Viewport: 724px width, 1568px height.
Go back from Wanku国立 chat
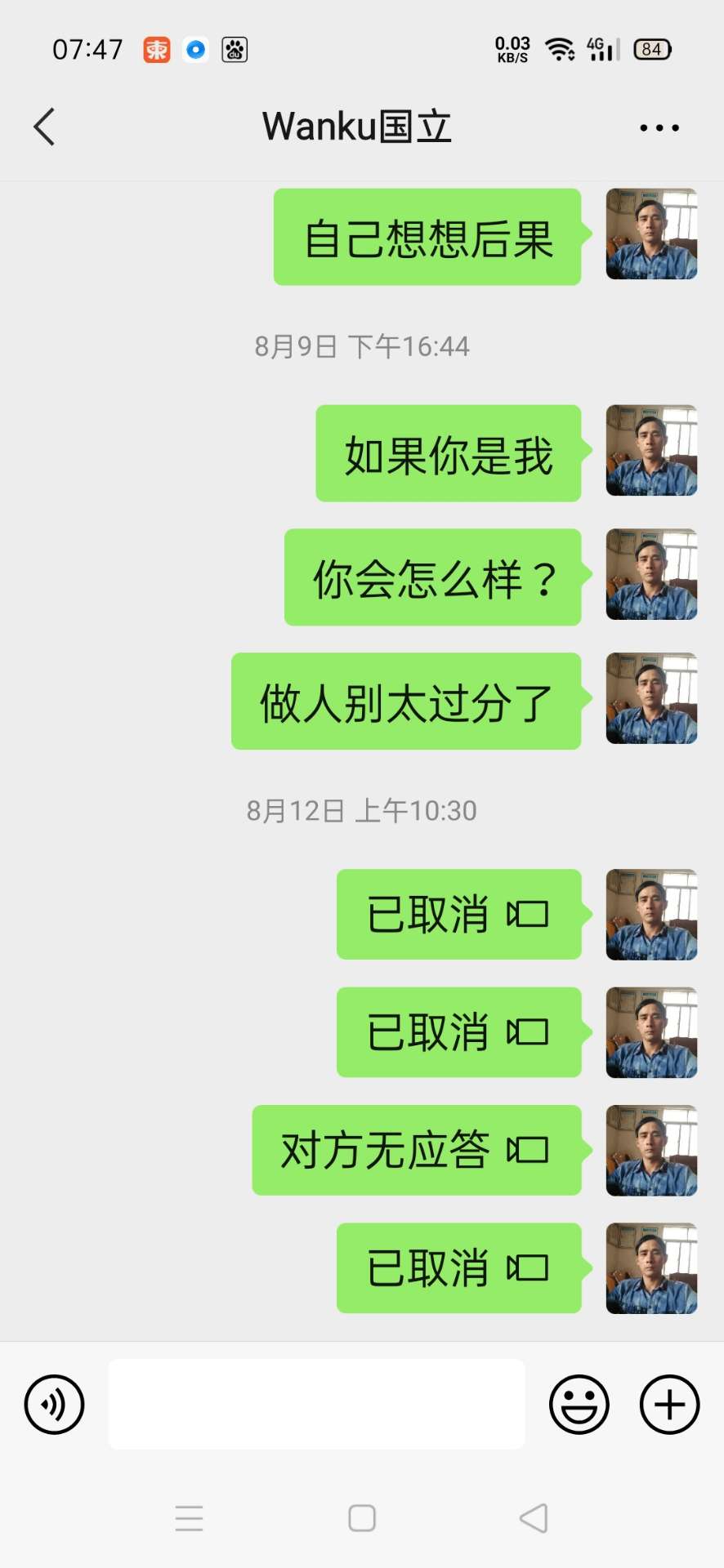[x=45, y=127]
